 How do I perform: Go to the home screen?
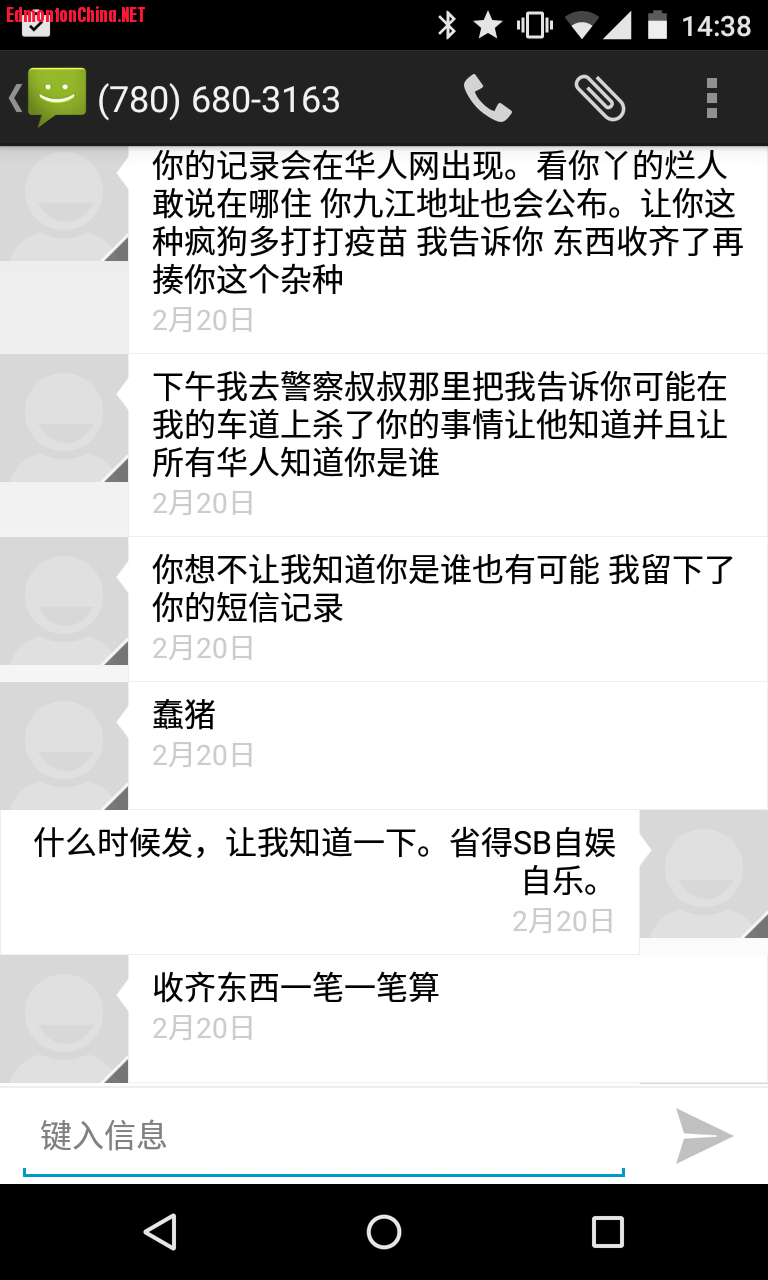[384, 1232]
